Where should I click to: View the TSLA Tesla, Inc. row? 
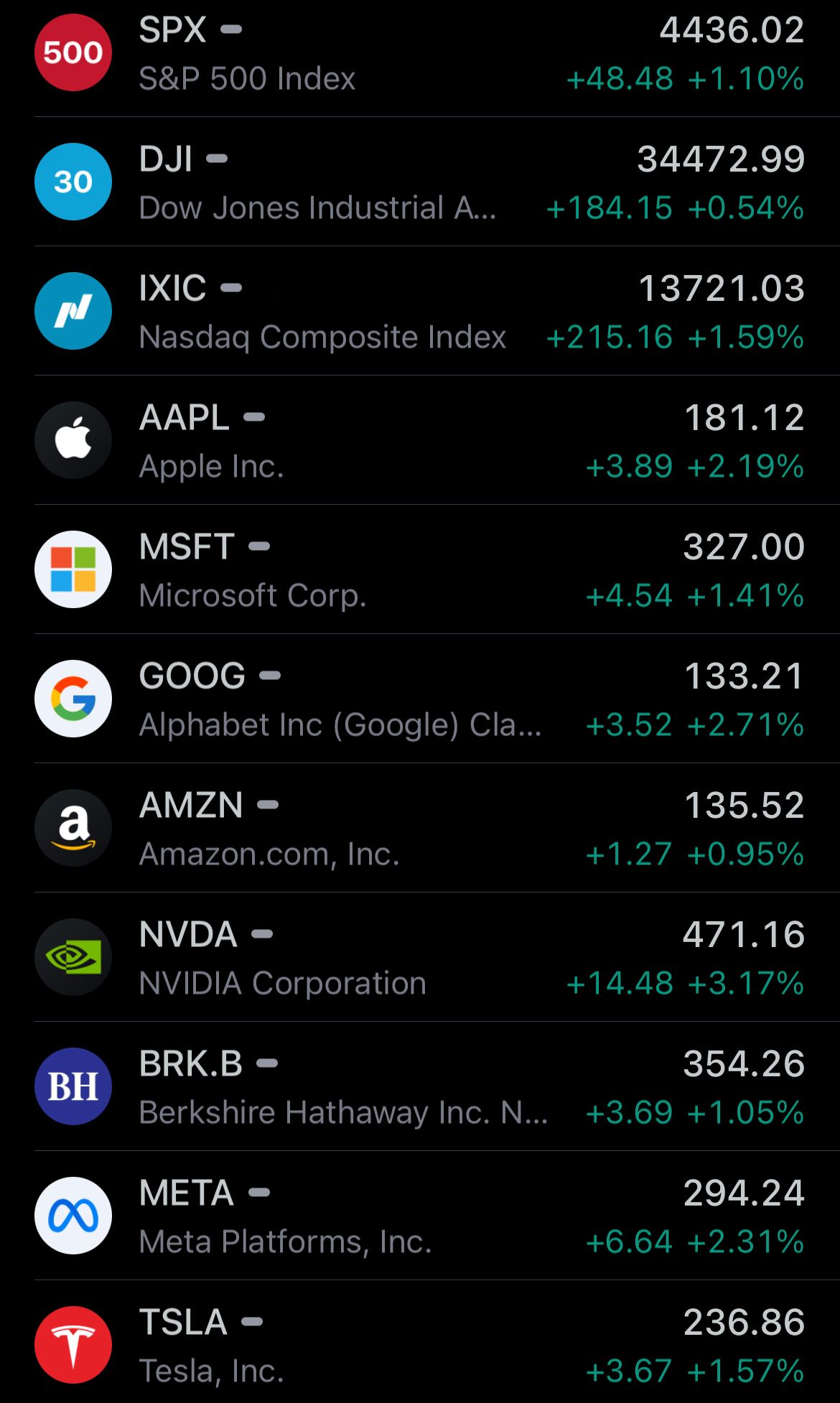tap(420, 1346)
